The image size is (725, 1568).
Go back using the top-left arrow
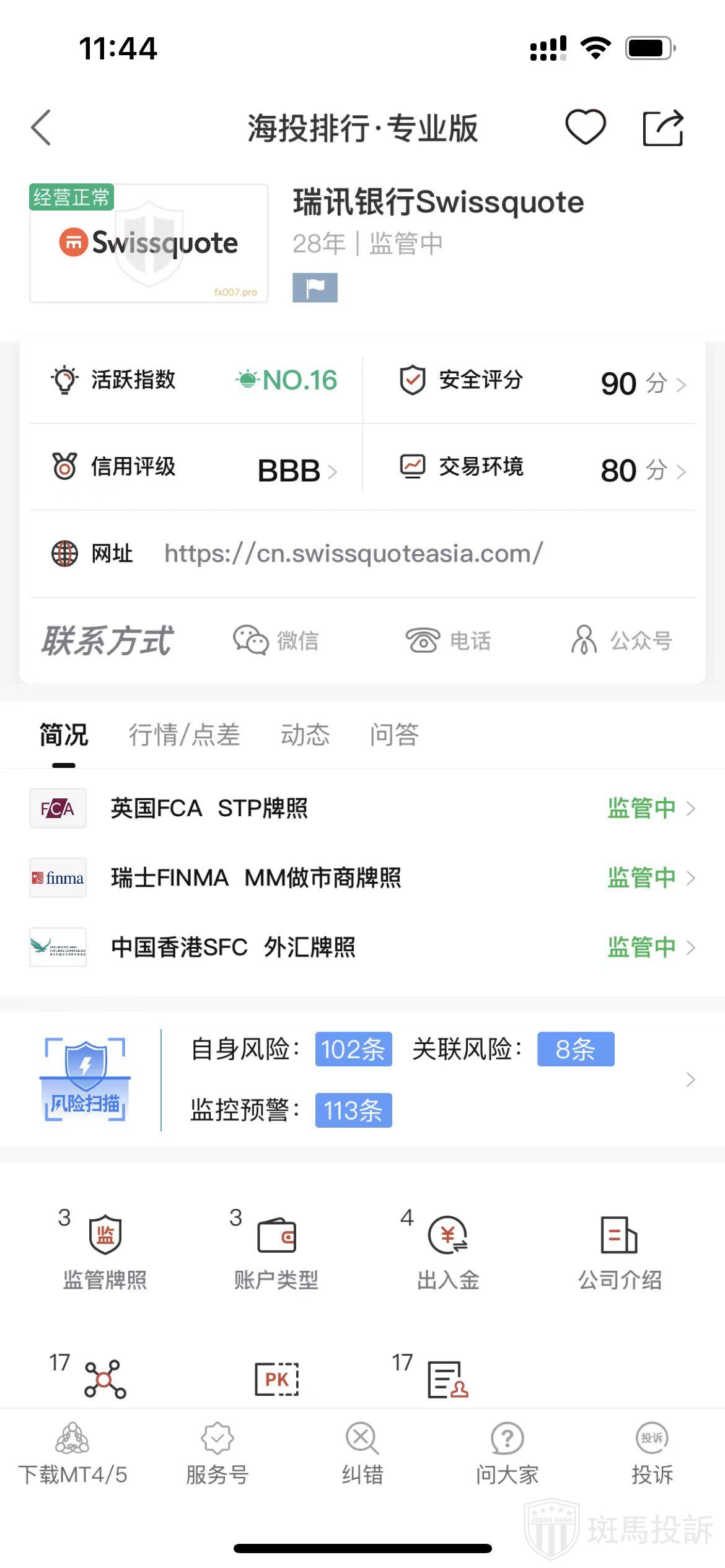point(41,128)
